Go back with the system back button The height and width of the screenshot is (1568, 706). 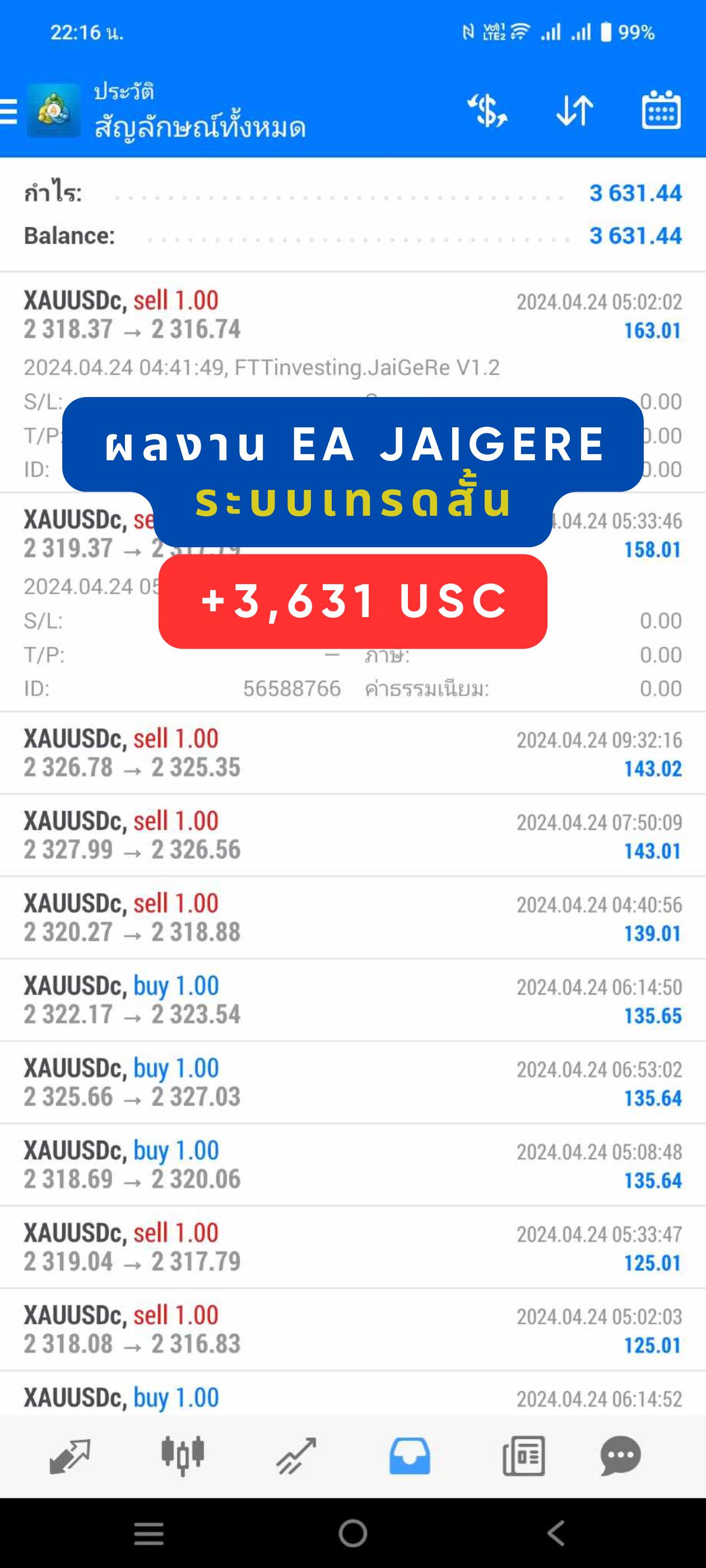pos(555,1533)
